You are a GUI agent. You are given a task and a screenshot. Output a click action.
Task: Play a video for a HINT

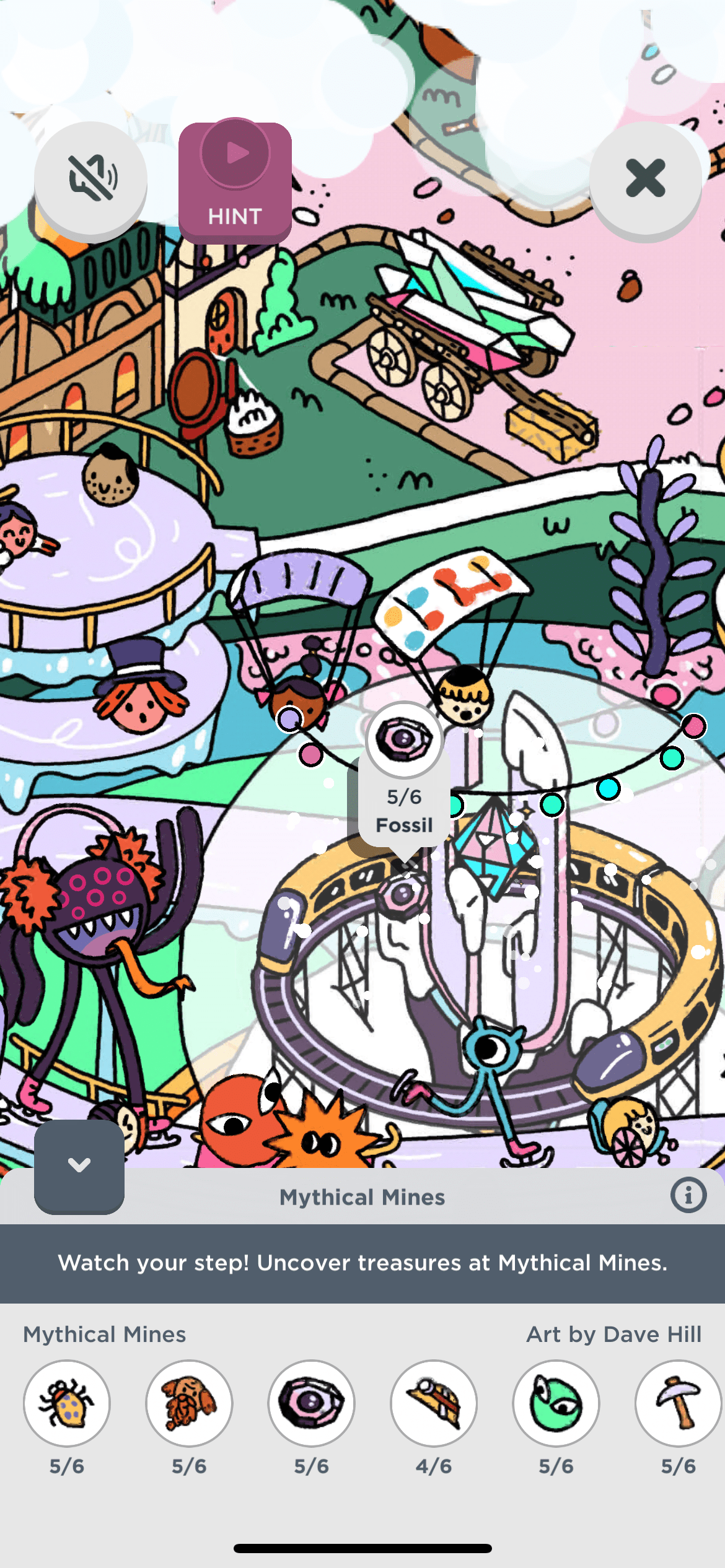[x=235, y=181]
